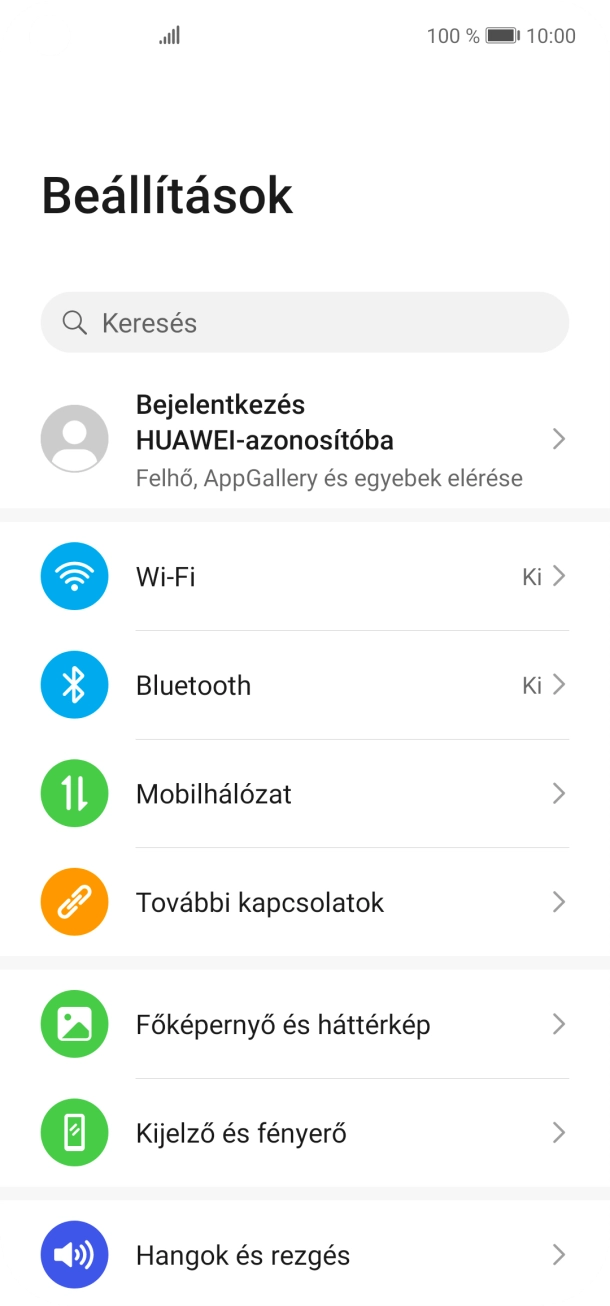Open Bejelentkezés HUAWEI-azonosítóba

click(x=304, y=440)
